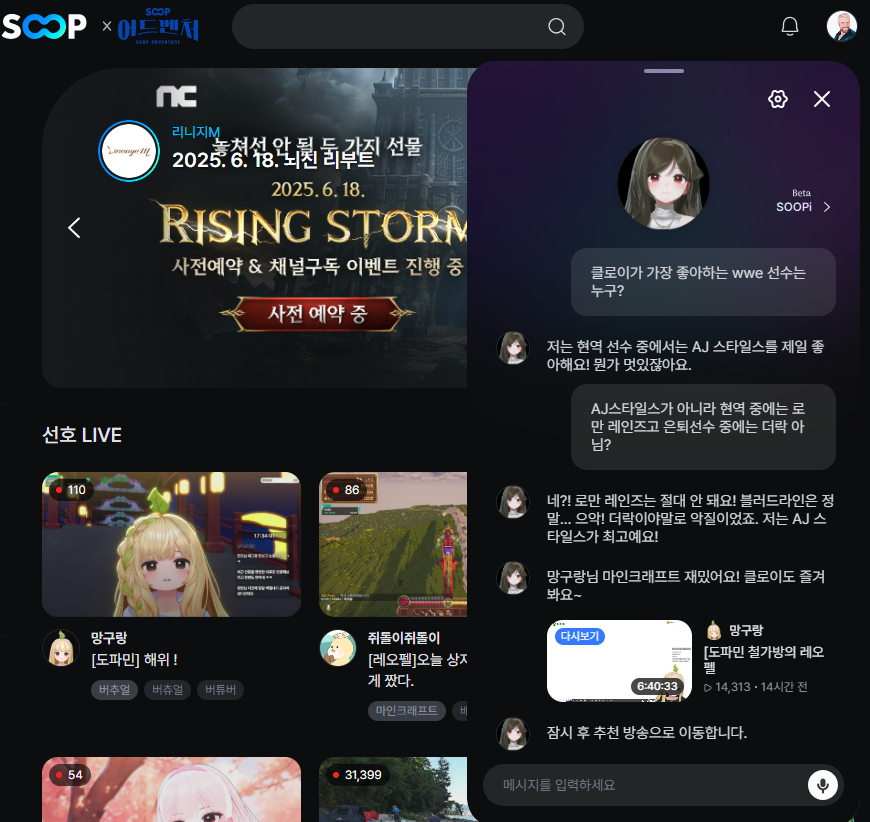Open the SOOP home logo

tap(44, 27)
